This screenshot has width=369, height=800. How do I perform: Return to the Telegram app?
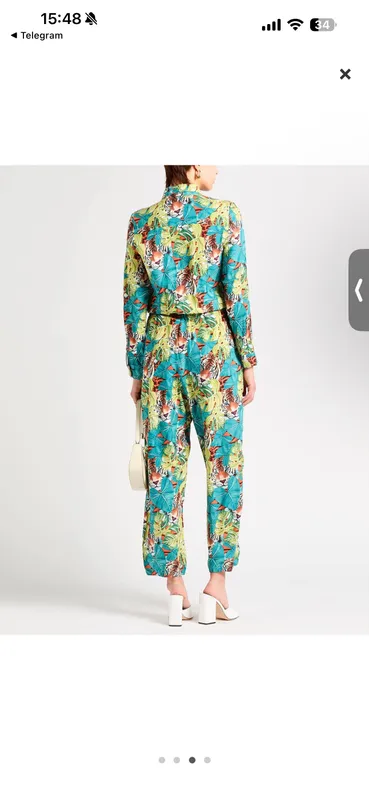(x=37, y=36)
